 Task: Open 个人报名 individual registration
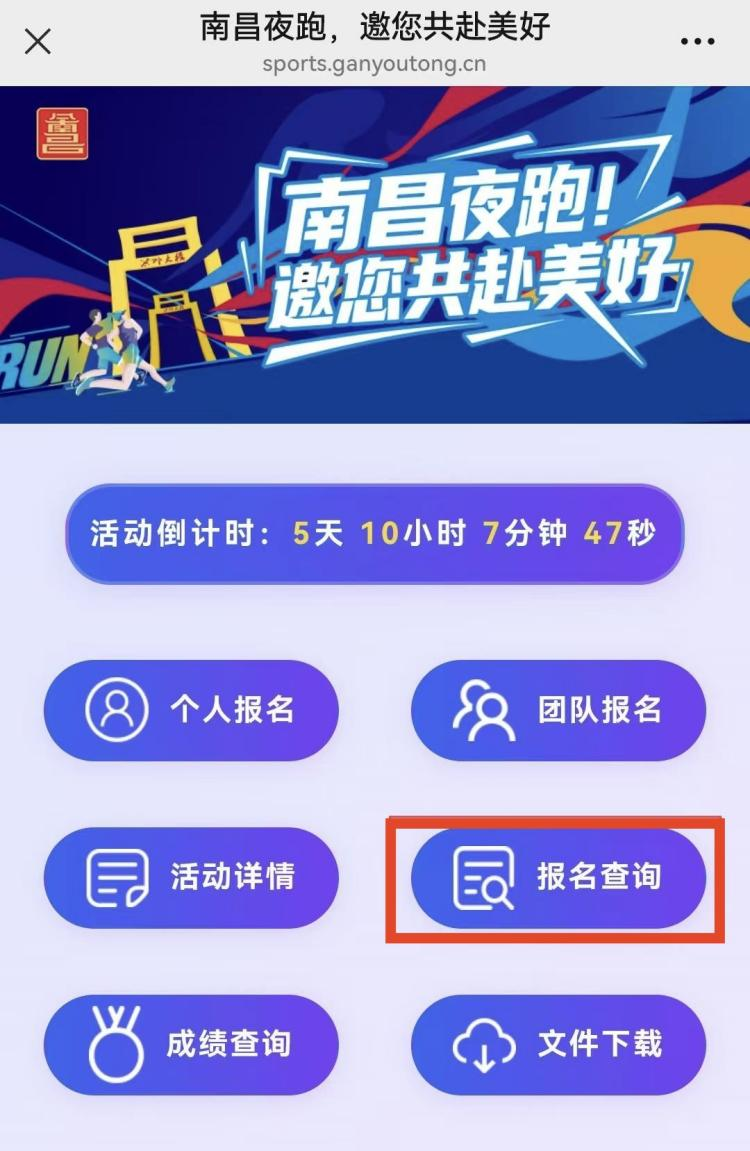[x=191, y=710]
